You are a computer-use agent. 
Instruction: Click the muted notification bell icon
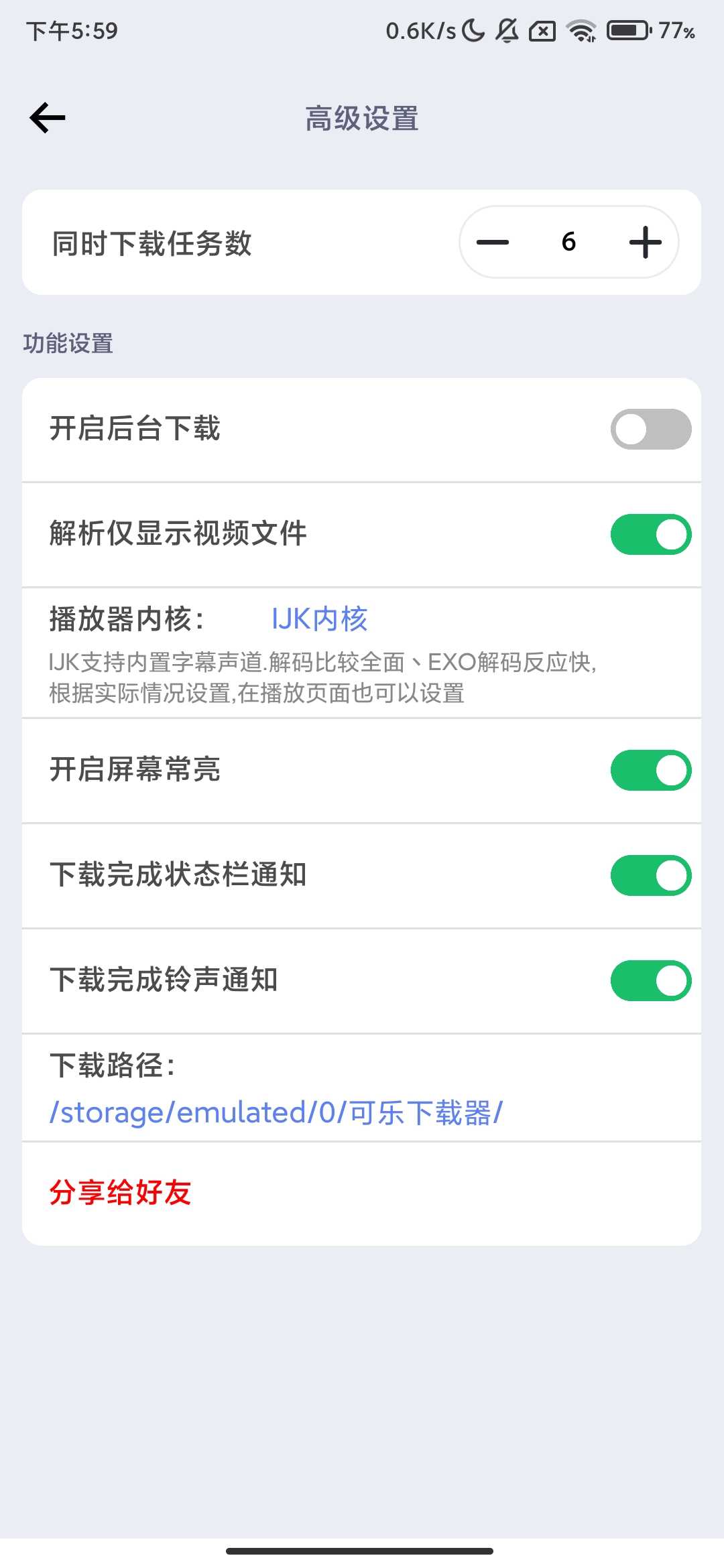(507, 29)
